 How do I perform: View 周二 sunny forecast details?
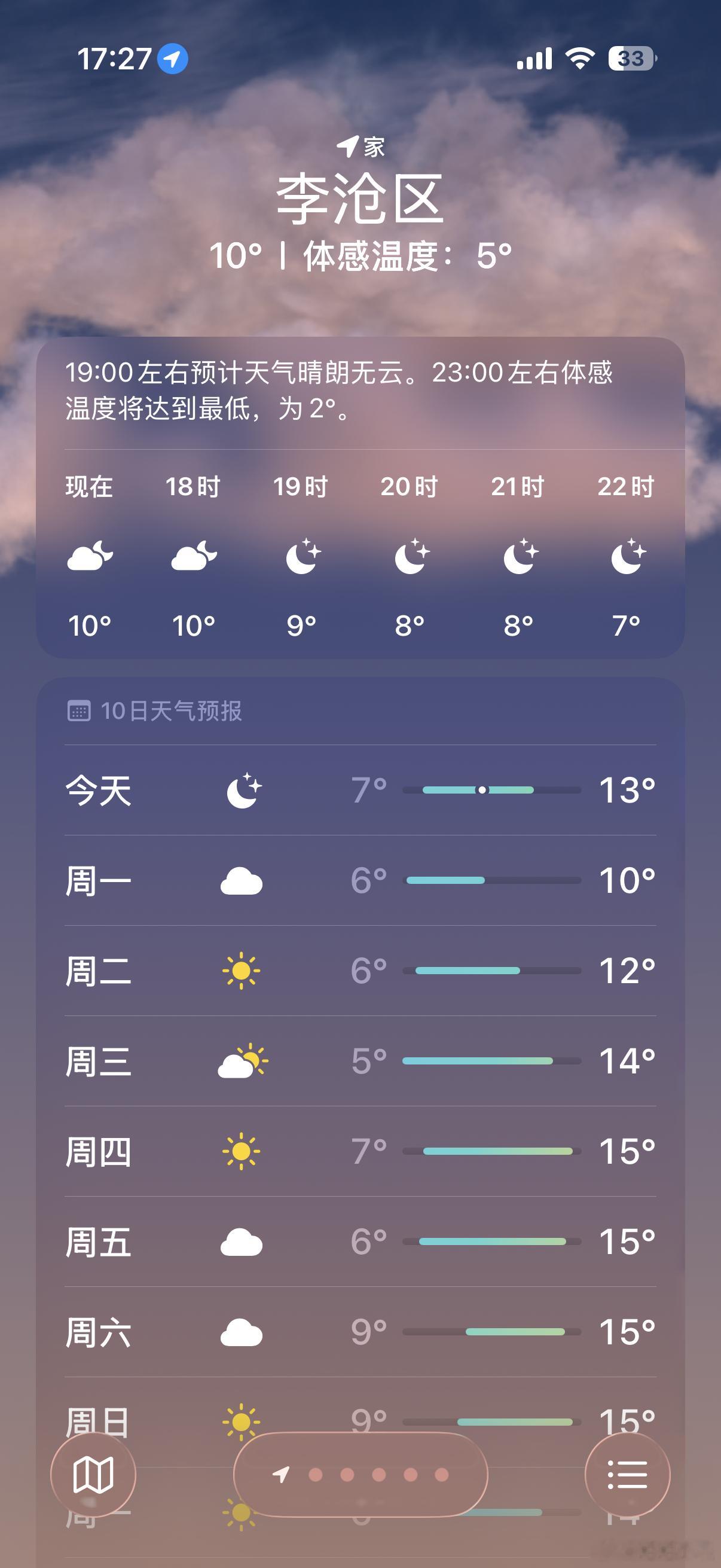tap(360, 970)
